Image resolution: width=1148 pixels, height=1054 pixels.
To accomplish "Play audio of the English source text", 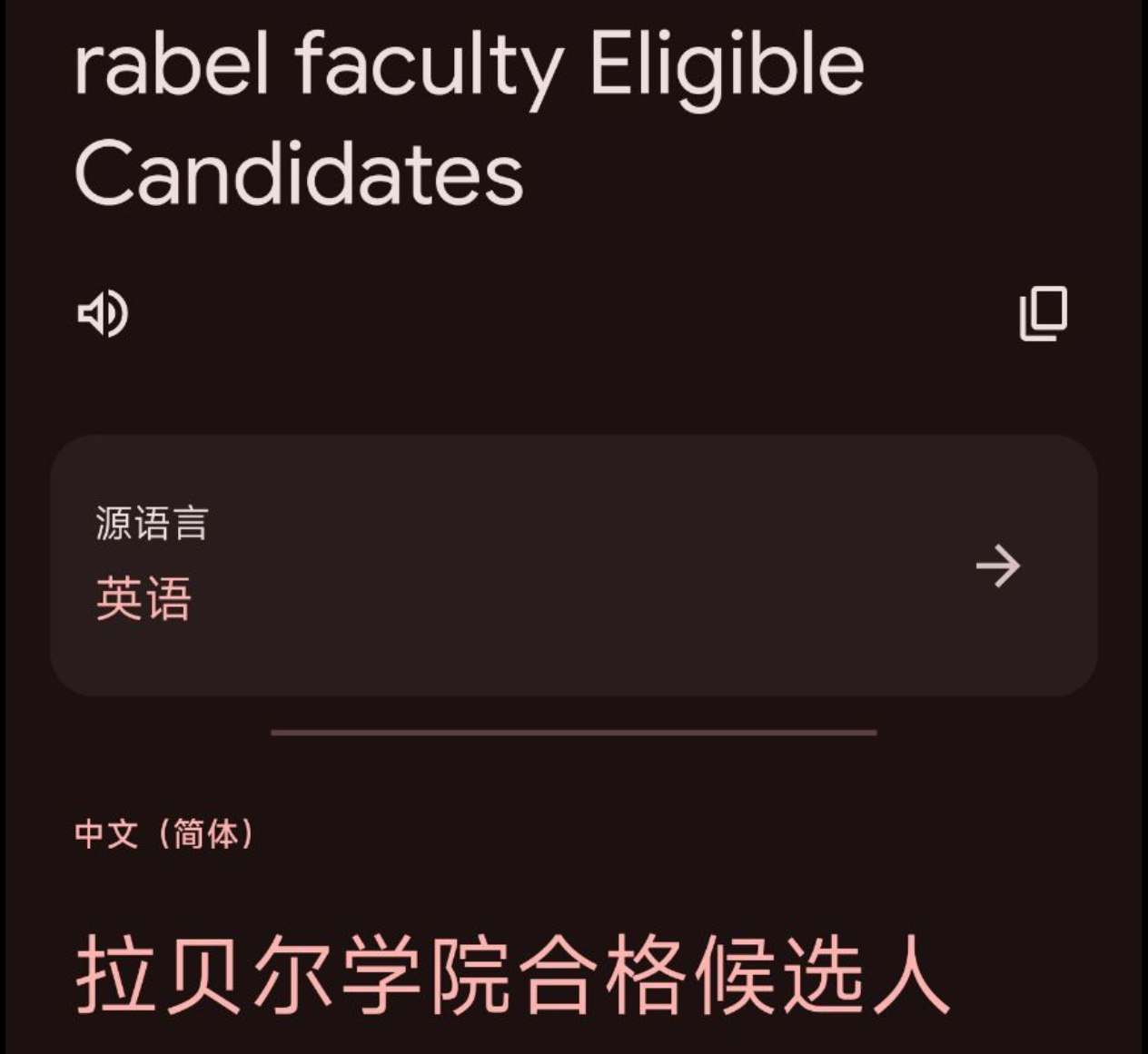I will 103,314.
